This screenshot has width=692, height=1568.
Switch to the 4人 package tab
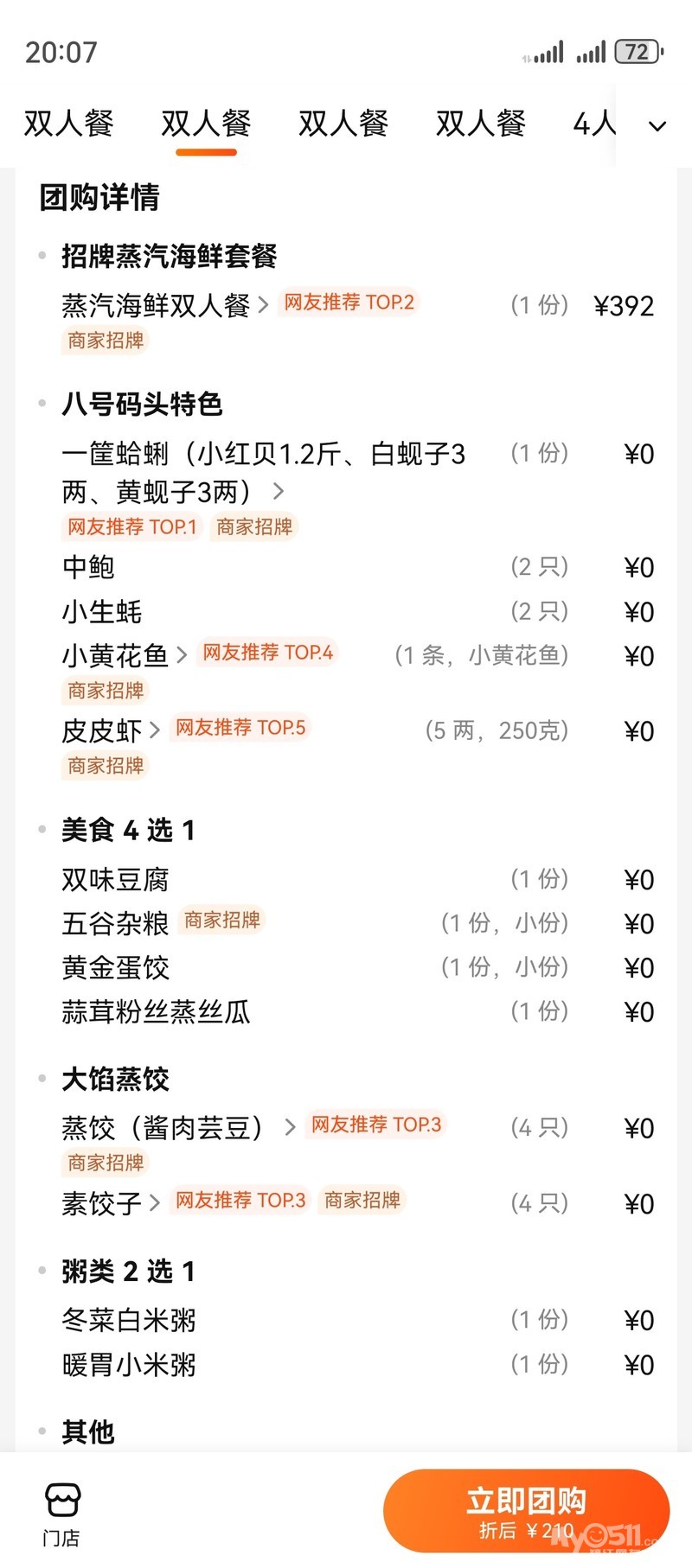593,124
